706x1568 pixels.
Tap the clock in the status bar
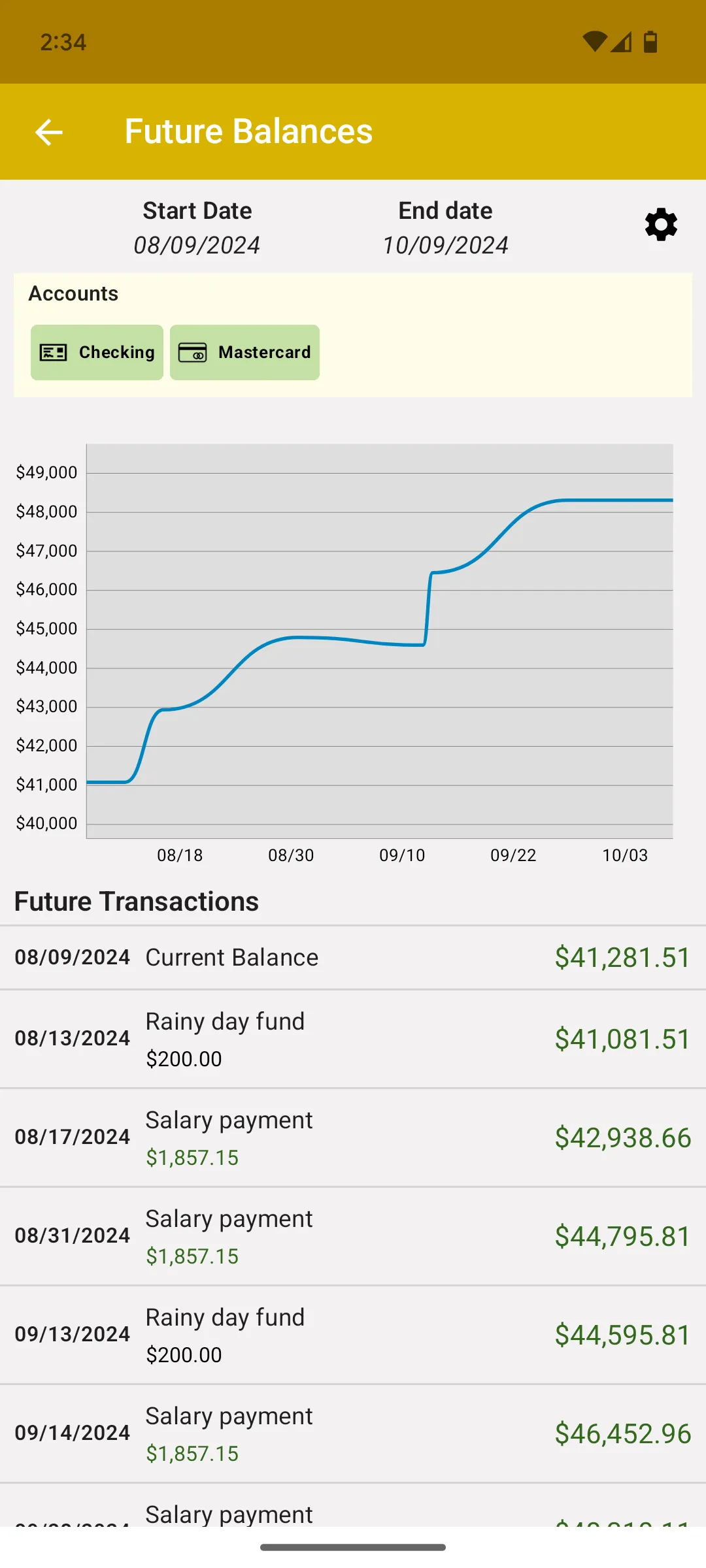click(63, 41)
